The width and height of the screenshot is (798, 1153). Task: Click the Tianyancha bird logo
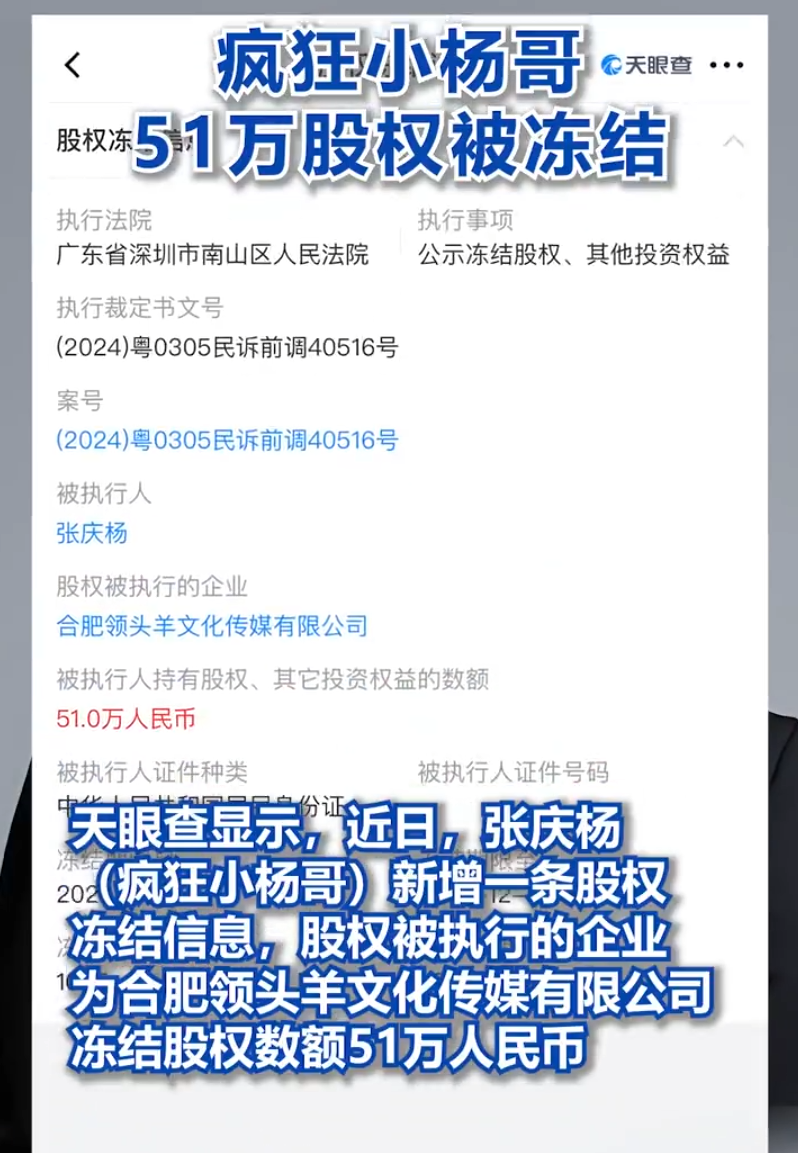(610, 63)
